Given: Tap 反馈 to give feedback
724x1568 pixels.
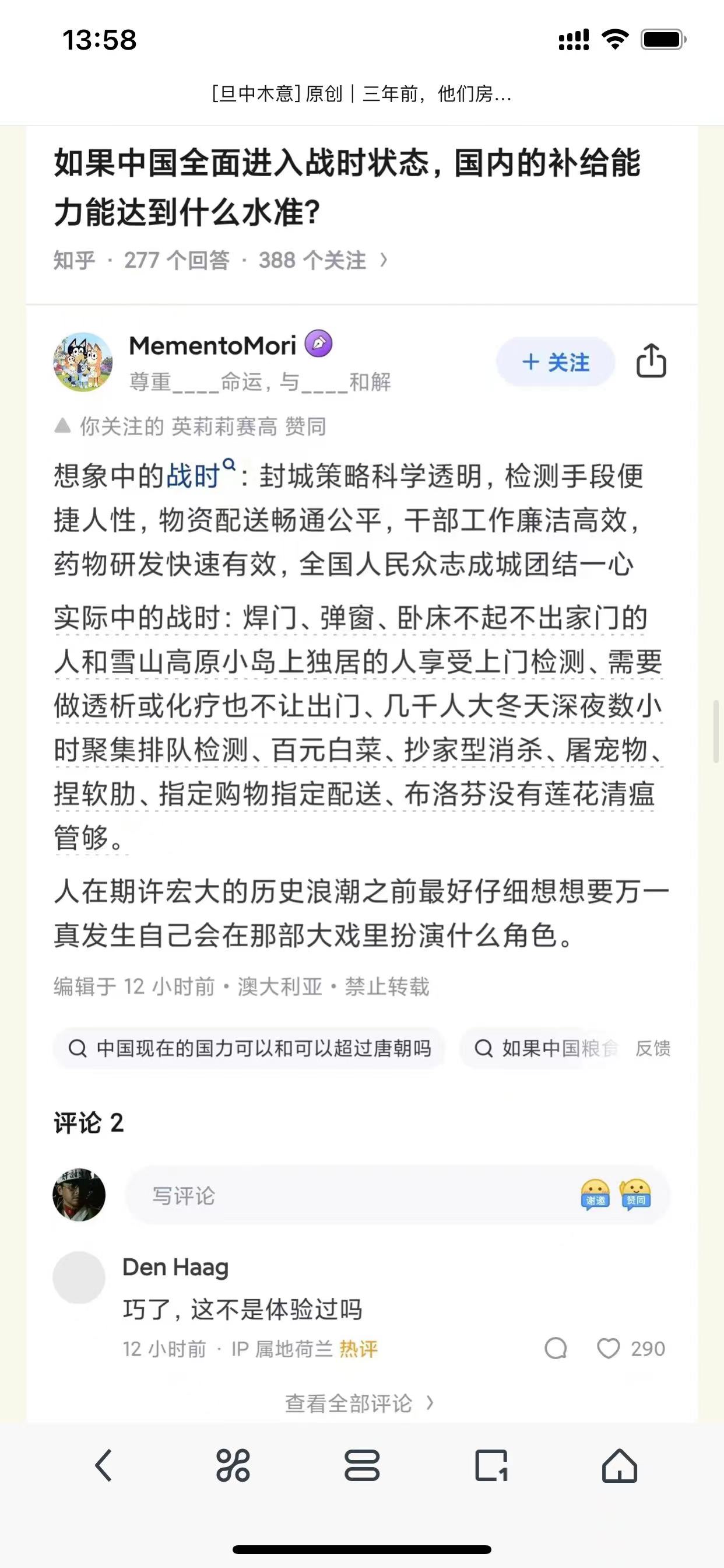Looking at the screenshot, I should pos(653,1048).
